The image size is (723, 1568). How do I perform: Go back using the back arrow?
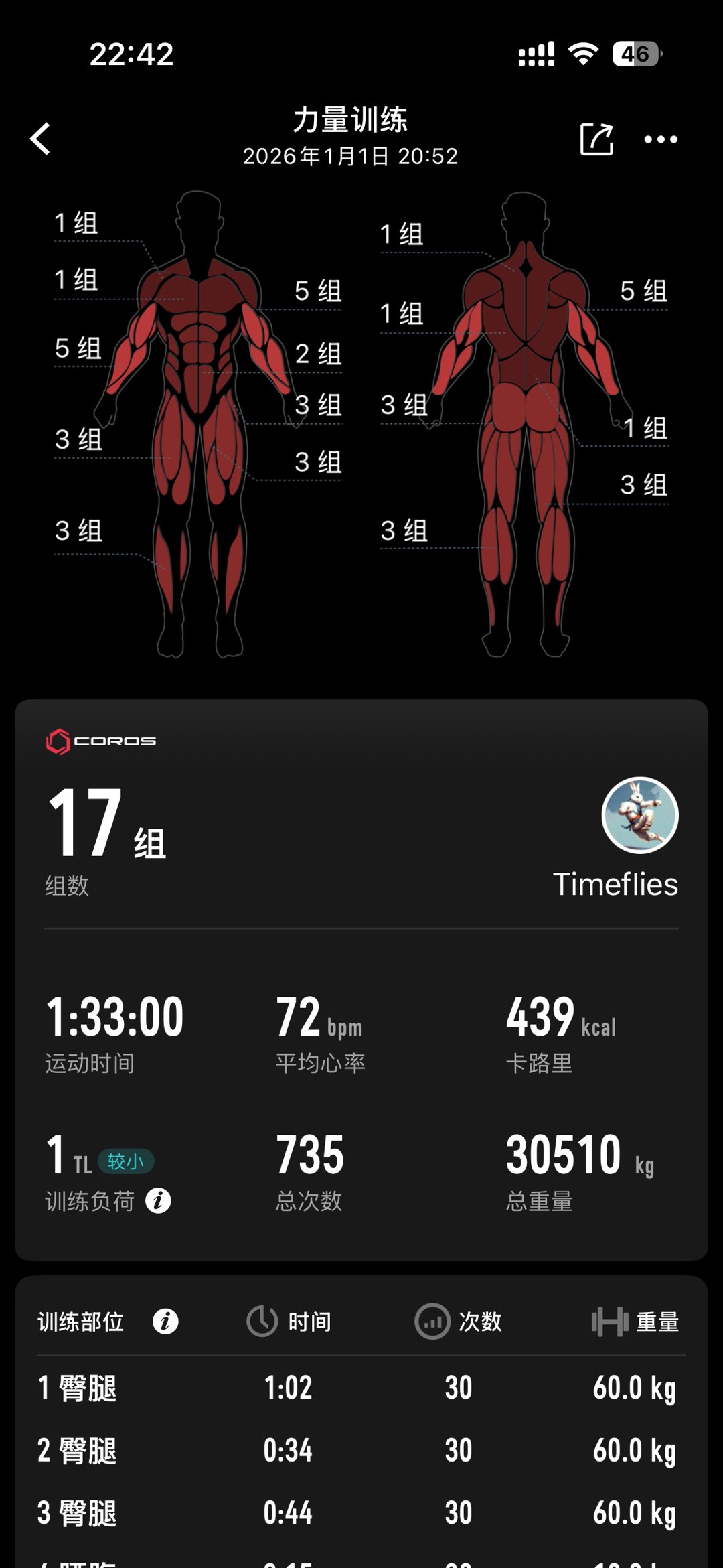[41, 139]
